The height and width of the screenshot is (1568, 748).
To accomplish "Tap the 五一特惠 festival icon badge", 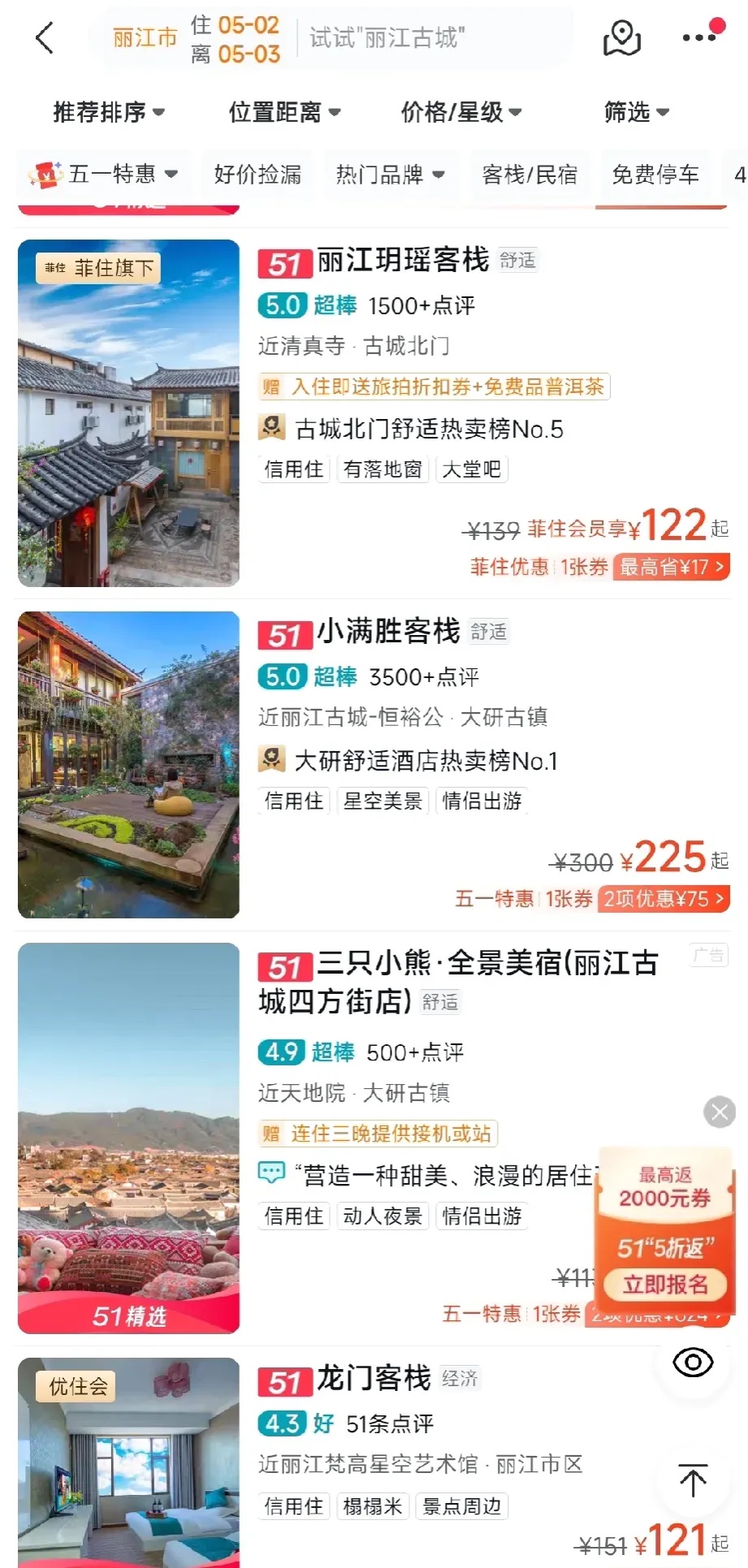I will coord(46,173).
